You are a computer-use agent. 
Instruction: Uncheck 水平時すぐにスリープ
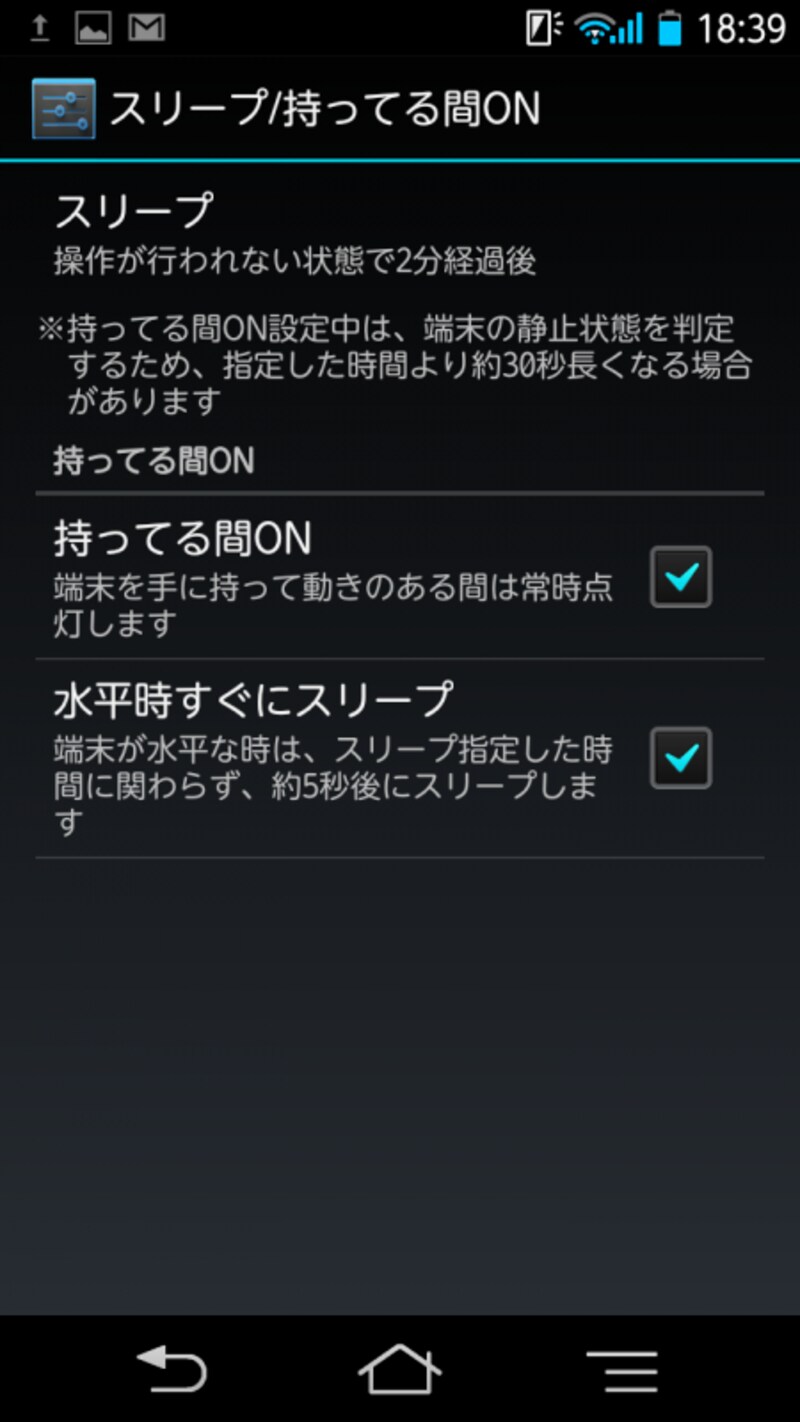click(x=679, y=758)
